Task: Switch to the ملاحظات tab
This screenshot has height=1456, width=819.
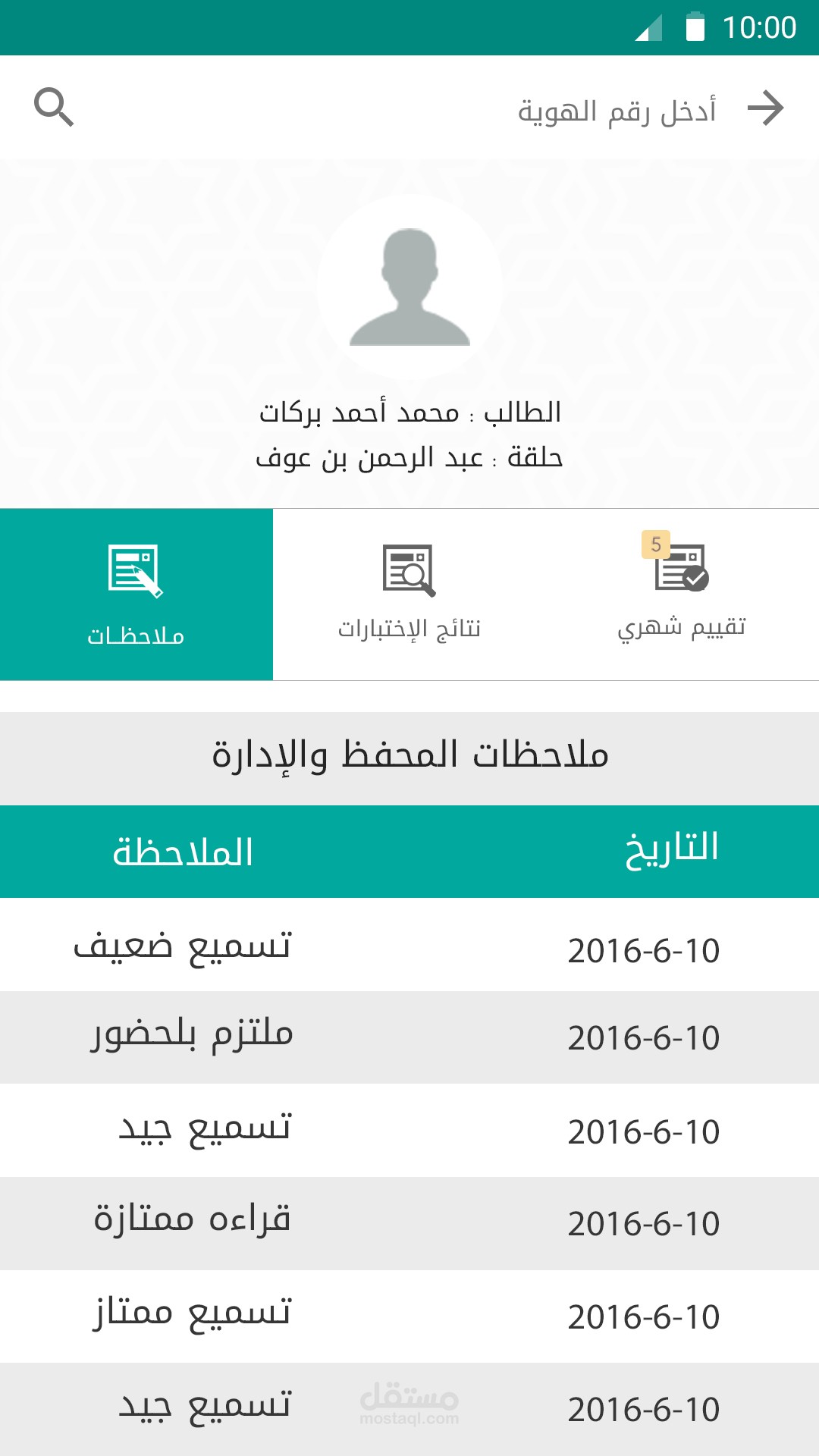Action: point(136,595)
